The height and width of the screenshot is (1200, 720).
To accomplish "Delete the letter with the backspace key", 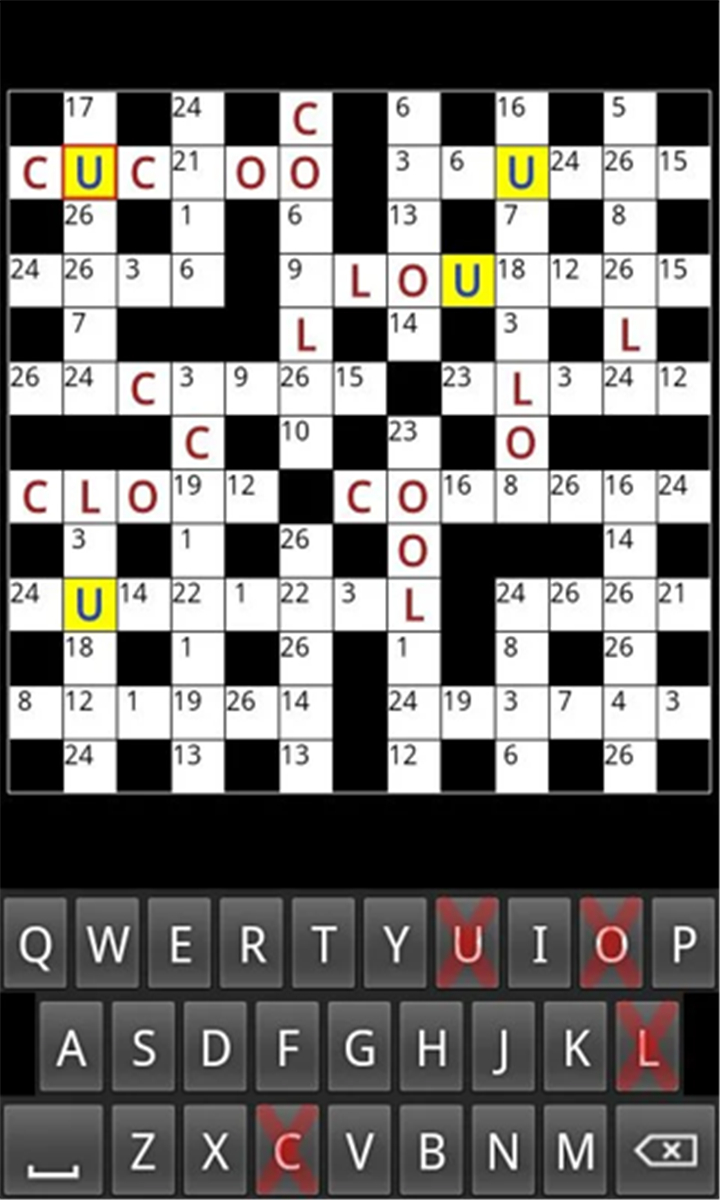I will point(665,1151).
